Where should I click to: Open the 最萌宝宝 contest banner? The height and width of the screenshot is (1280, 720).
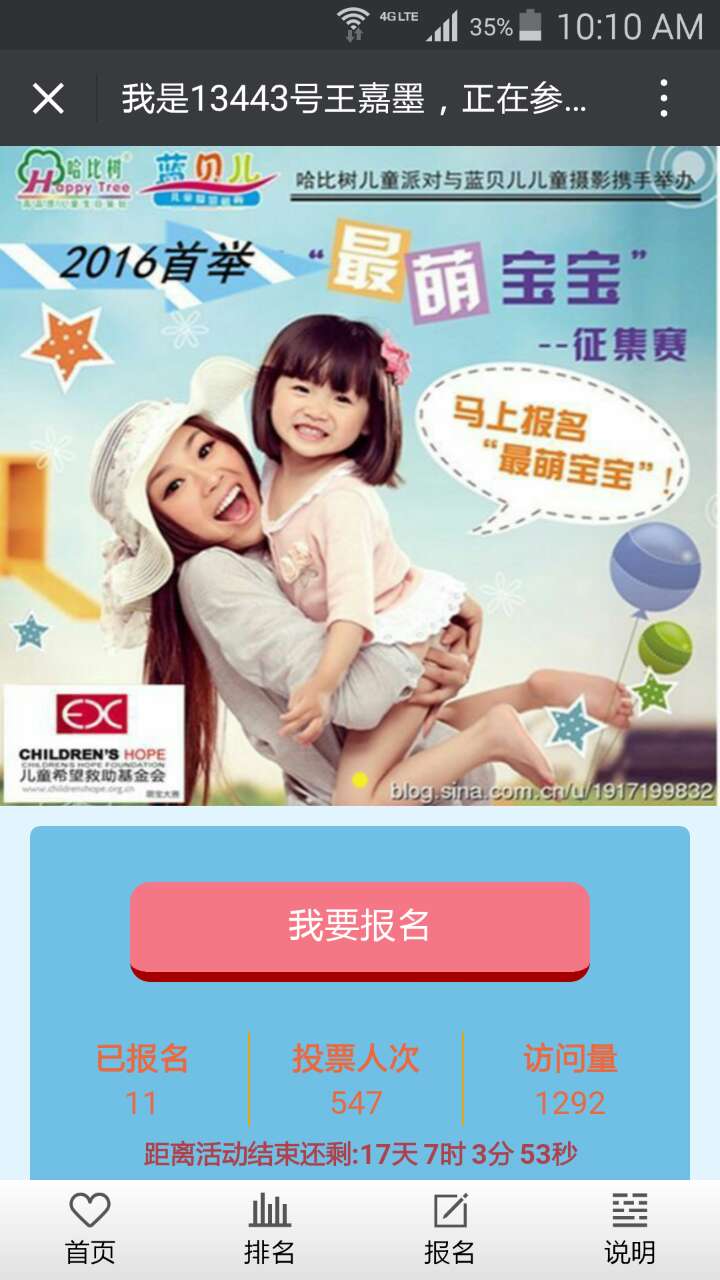coord(360,475)
